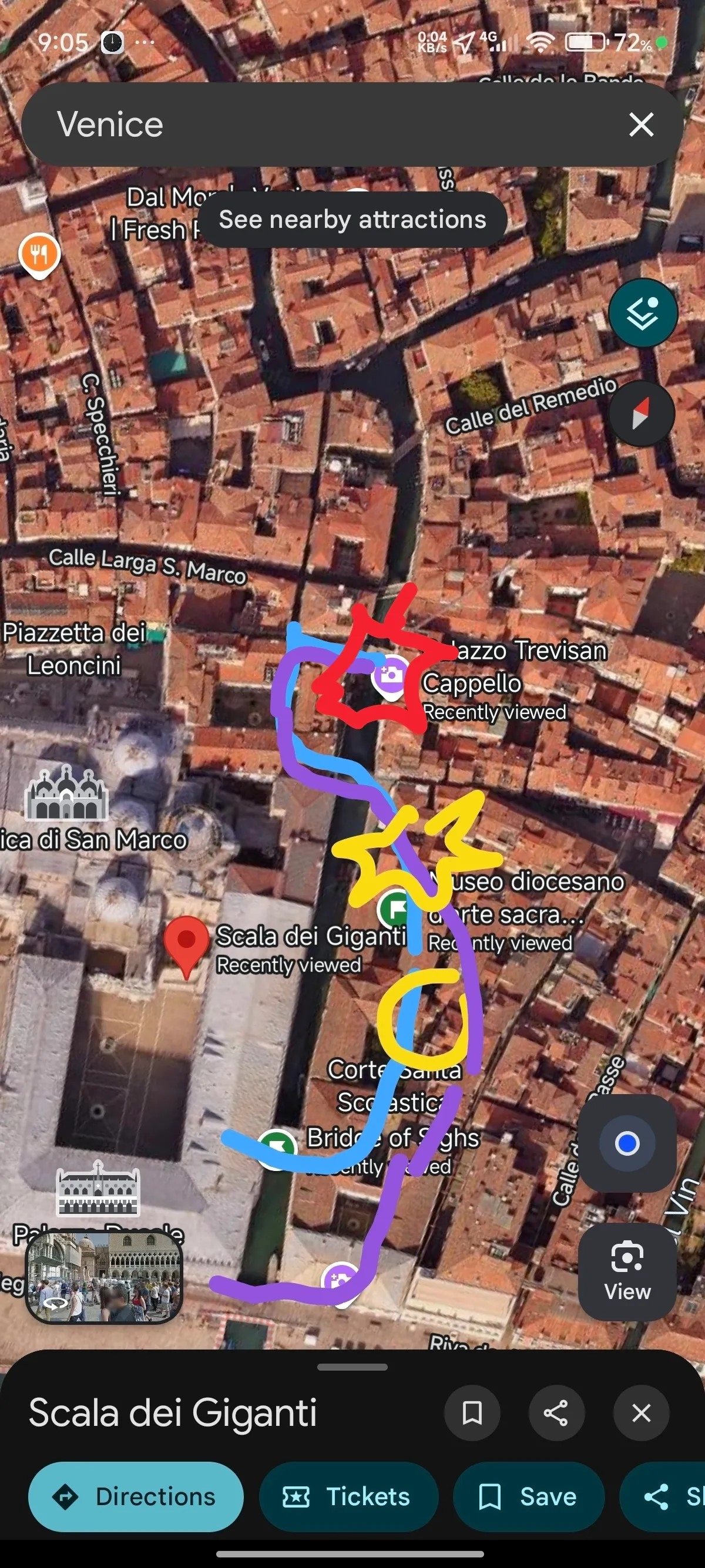
Task: Open the View camera button
Action: (x=627, y=1271)
